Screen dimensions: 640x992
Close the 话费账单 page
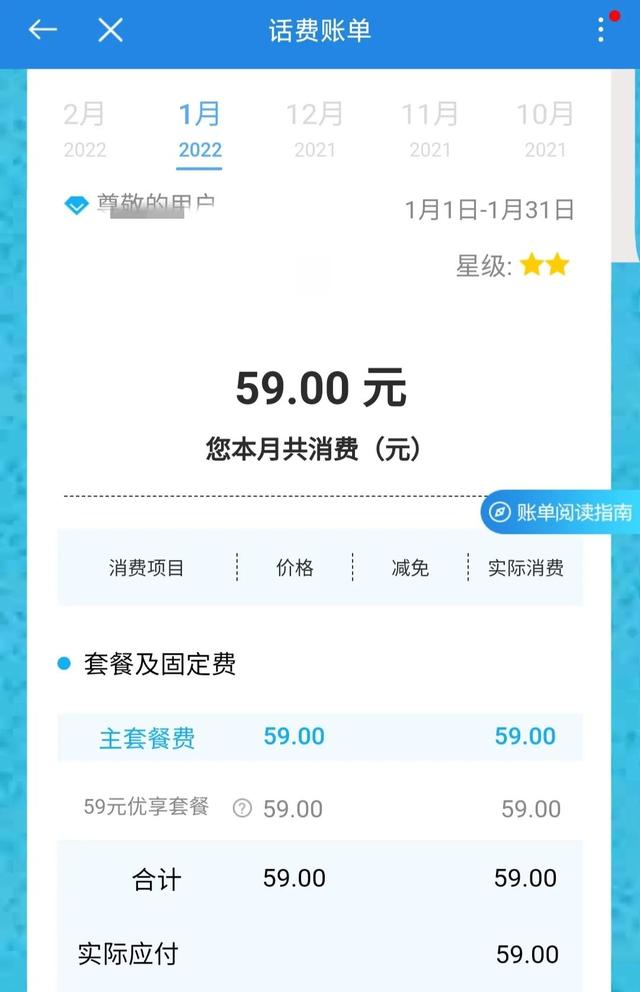(x=110, y=30)
